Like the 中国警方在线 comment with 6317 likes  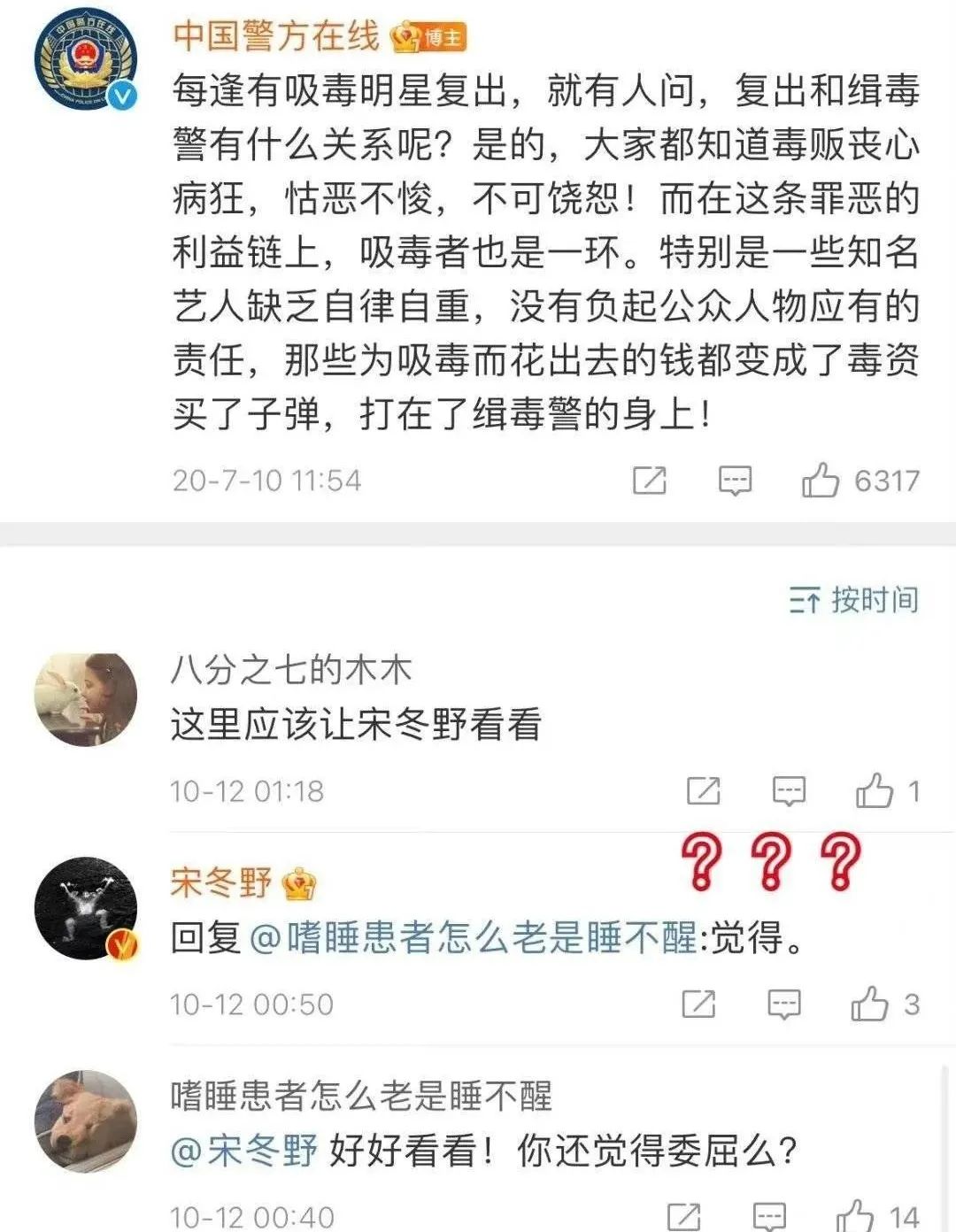[x=821, y=481]
